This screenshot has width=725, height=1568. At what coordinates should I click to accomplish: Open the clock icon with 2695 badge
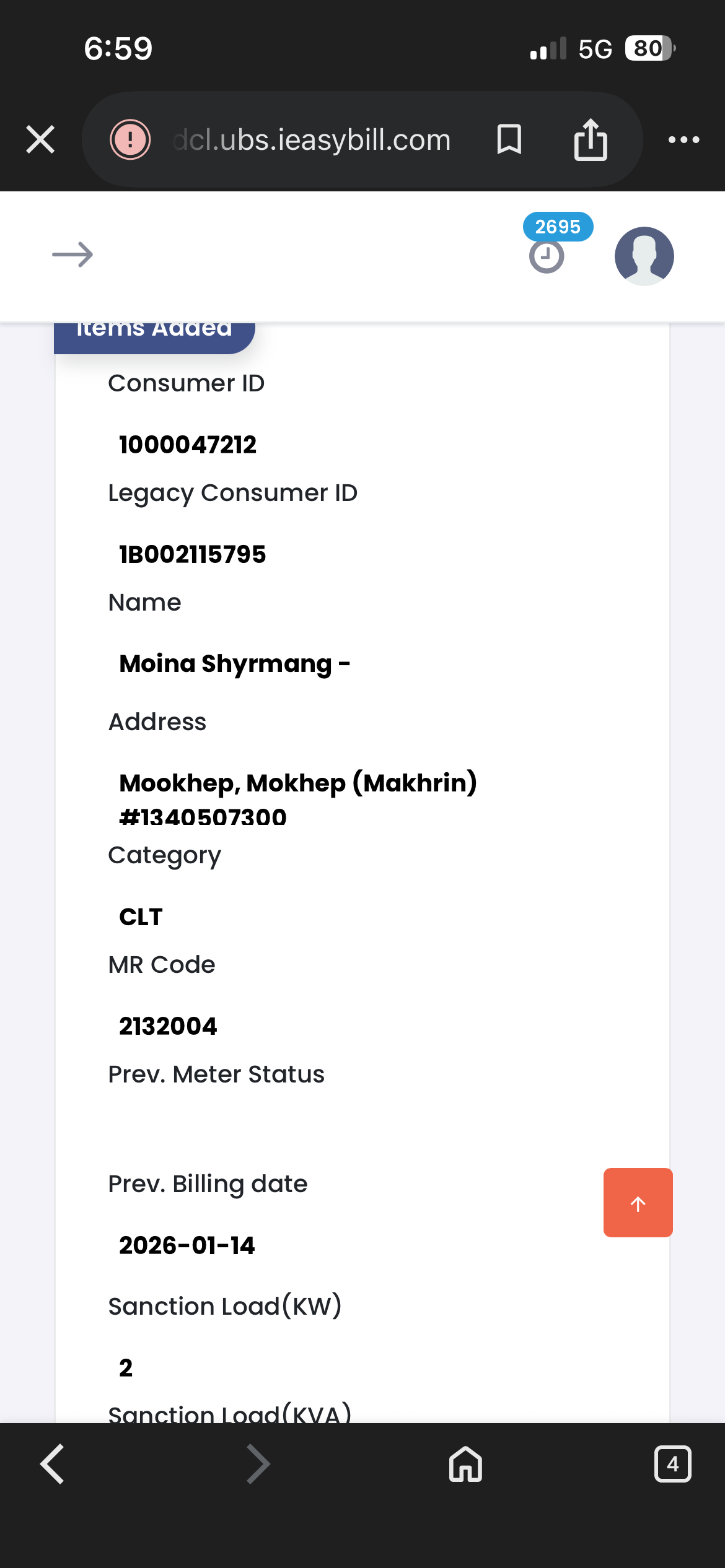547,255
